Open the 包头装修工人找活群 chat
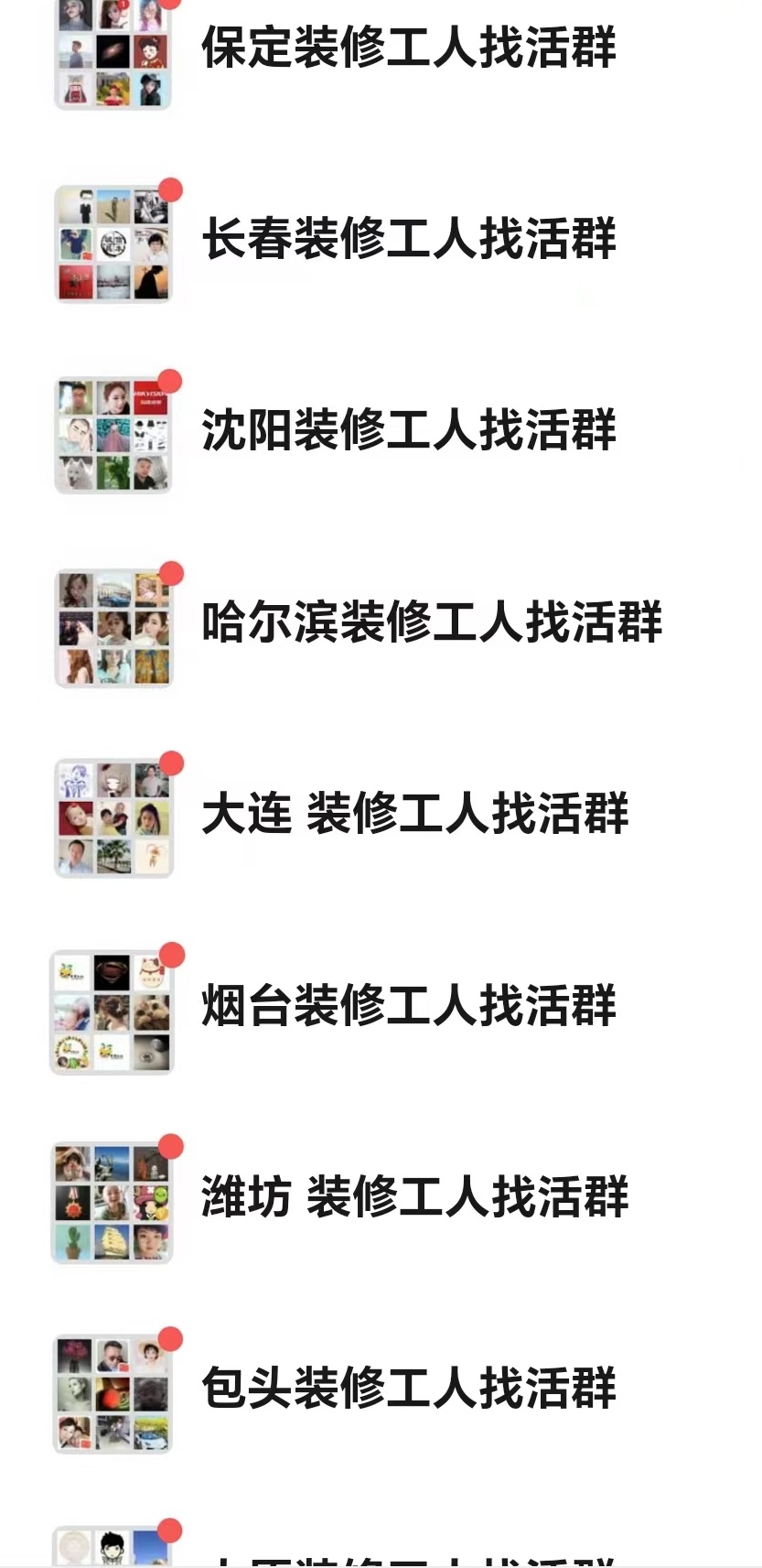 (x=408, y=1390)
